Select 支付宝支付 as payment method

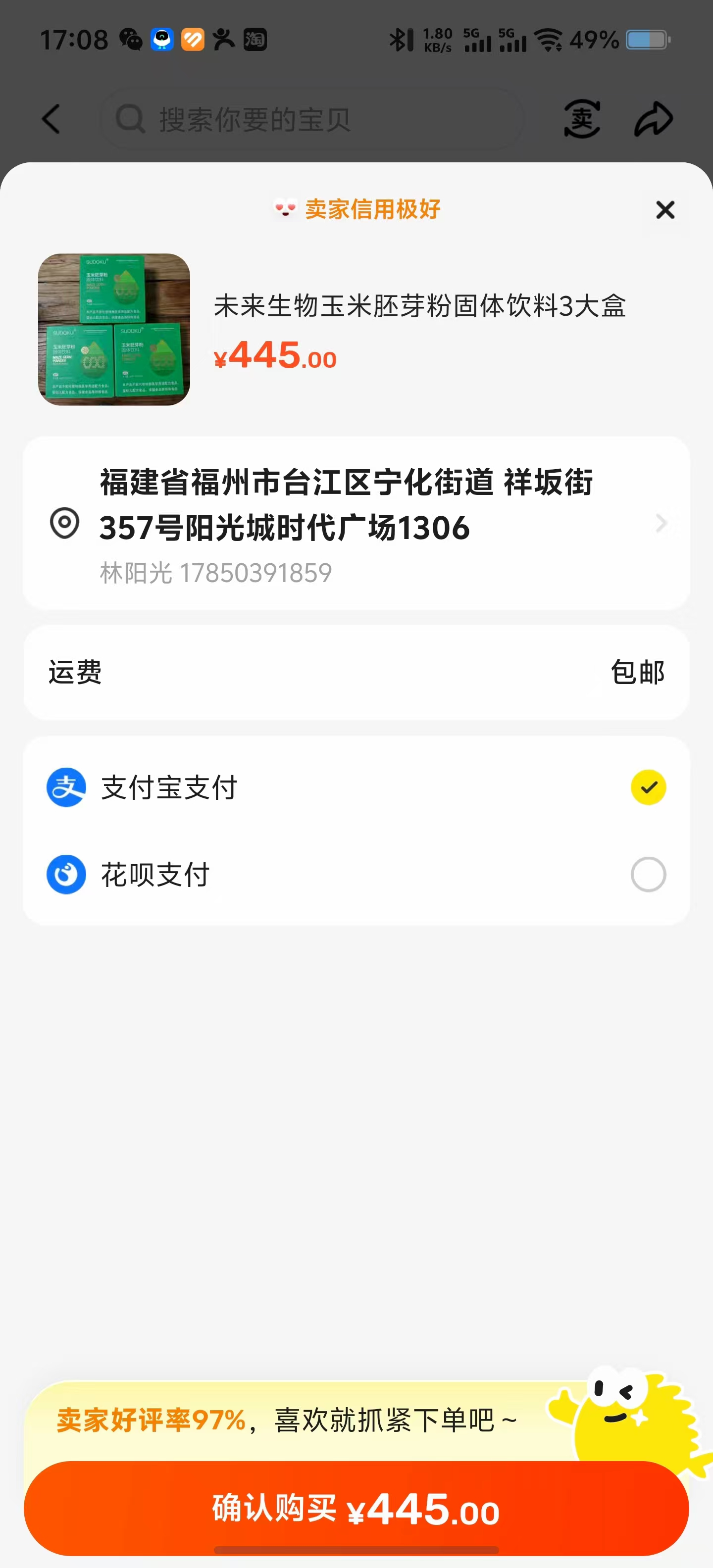click(x=648, y=787)
